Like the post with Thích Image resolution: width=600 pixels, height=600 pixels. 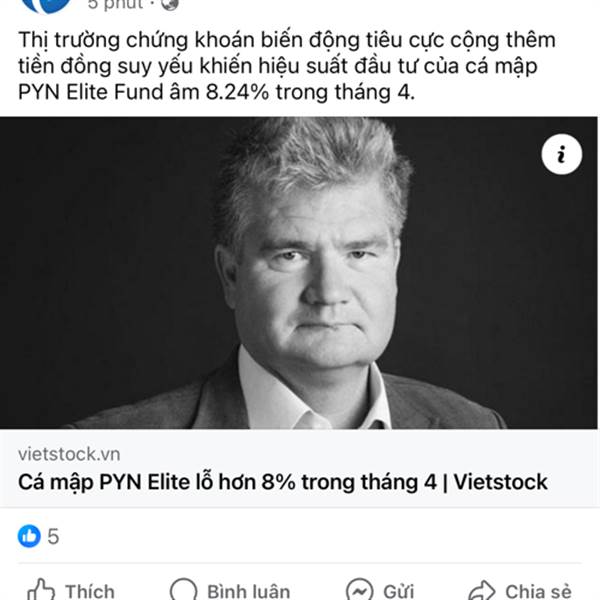(x=71, y=590)
